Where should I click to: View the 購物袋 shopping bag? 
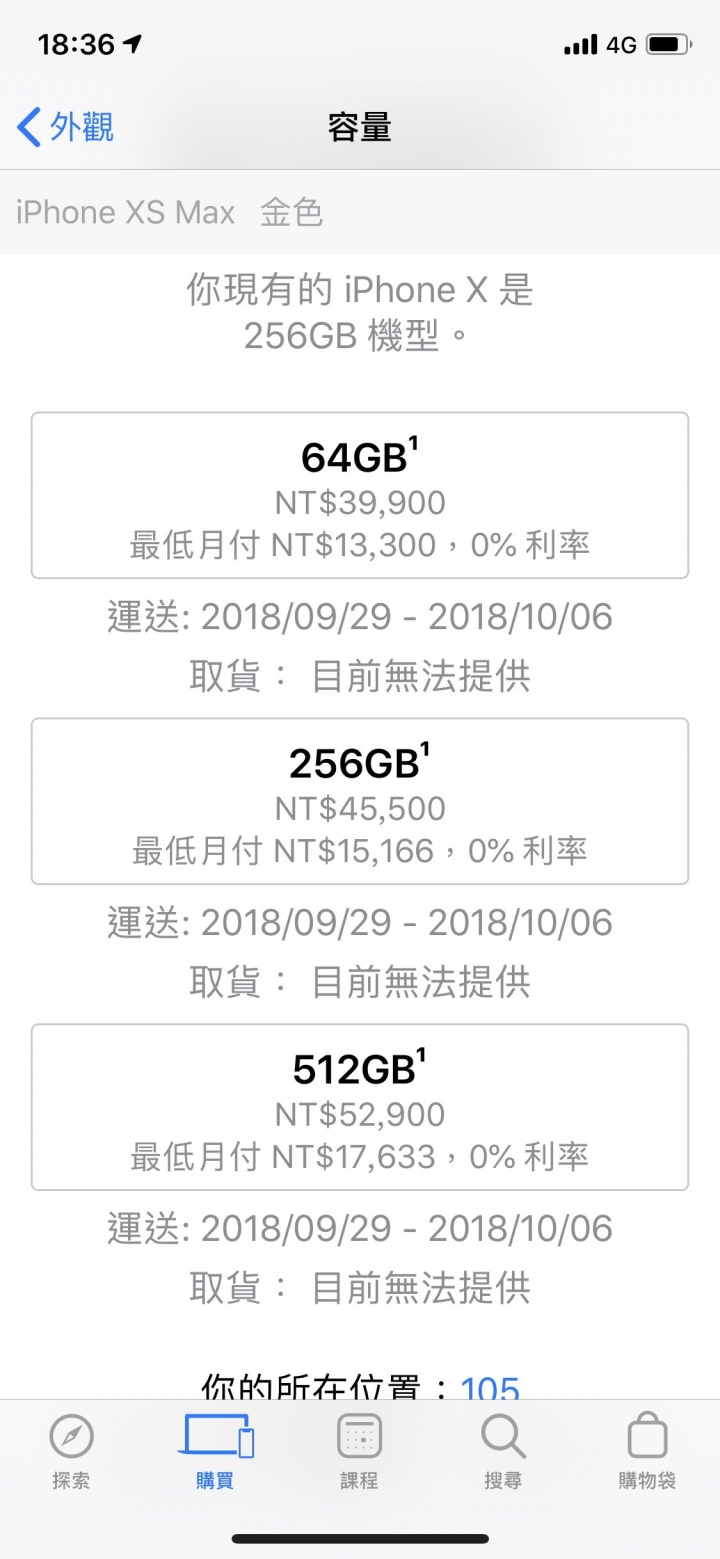[x=647, y=1452]
